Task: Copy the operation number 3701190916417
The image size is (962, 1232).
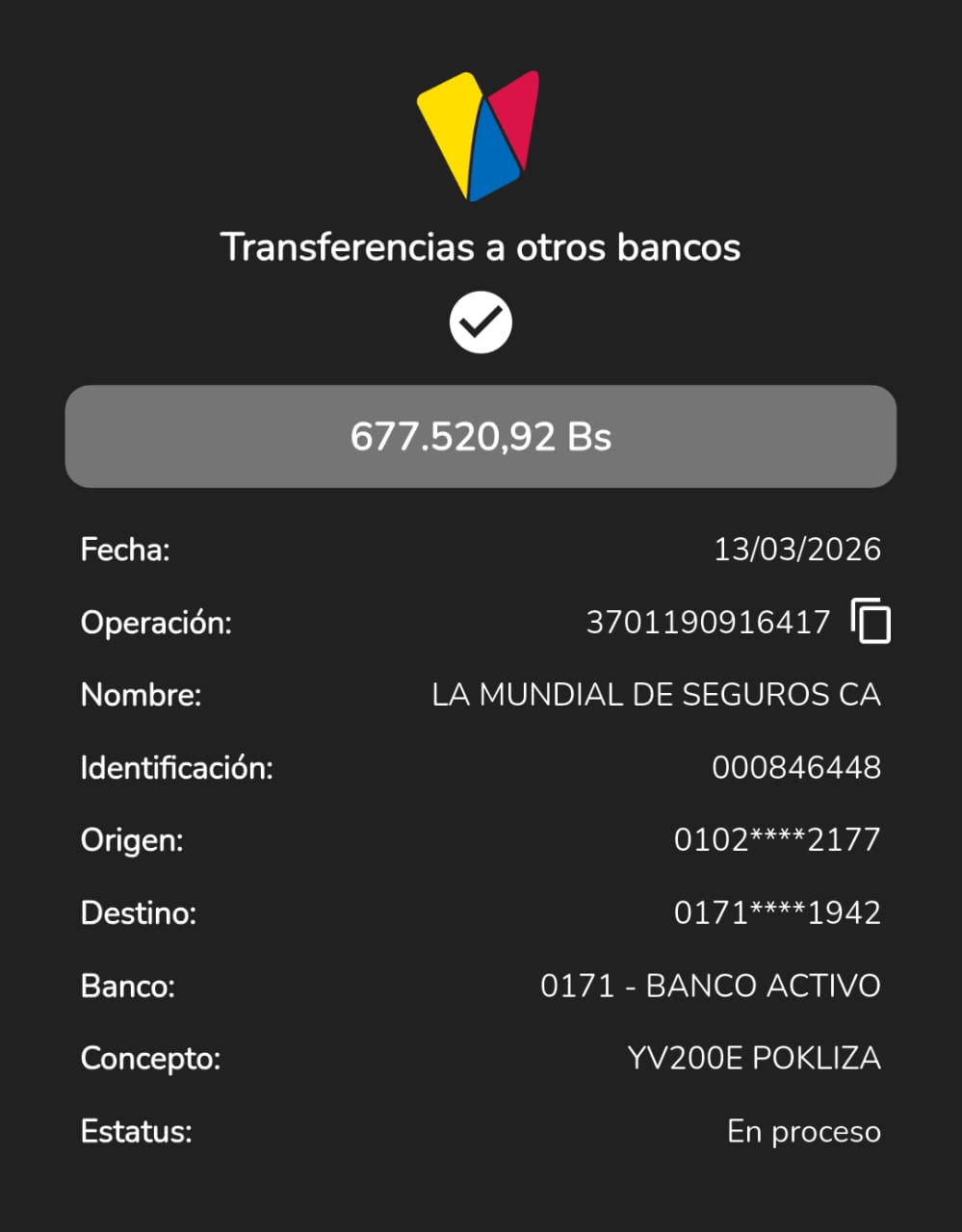Action: (871, 621)
